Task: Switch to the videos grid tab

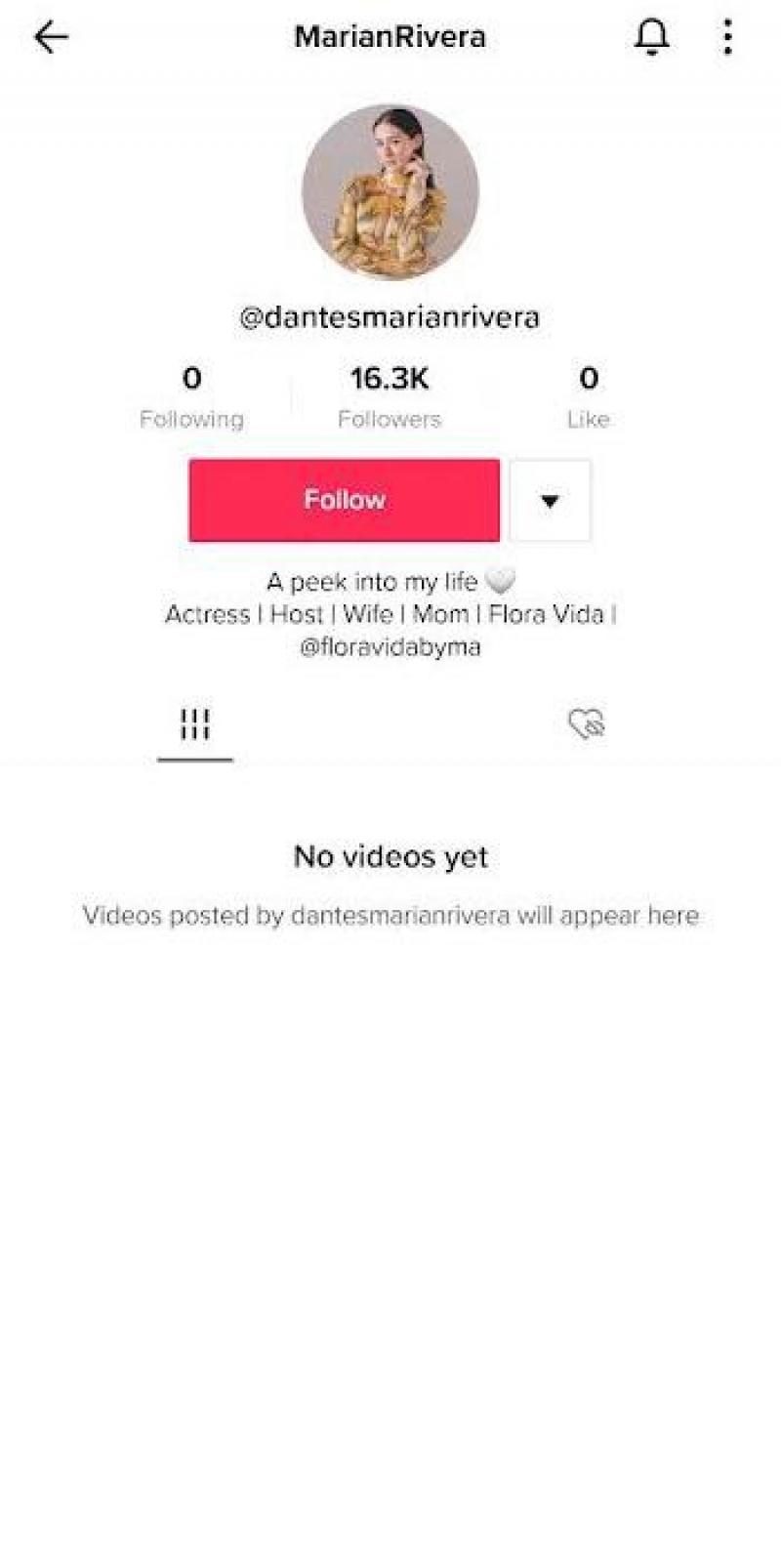Action: [195, 724]
